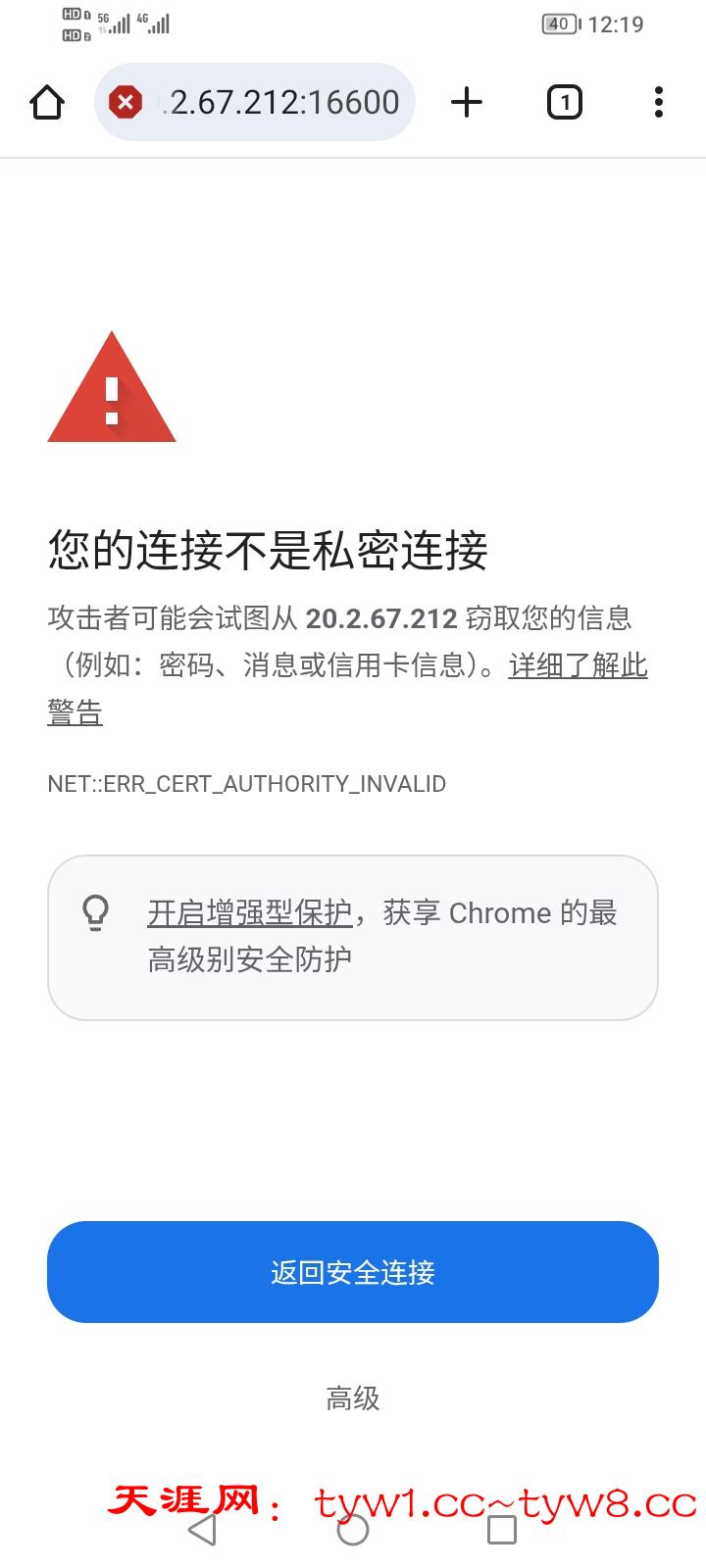Open a new tab with plus icon
Image resolution: width=706 pixels, height=1568 pixels.
tap(467, 102)
